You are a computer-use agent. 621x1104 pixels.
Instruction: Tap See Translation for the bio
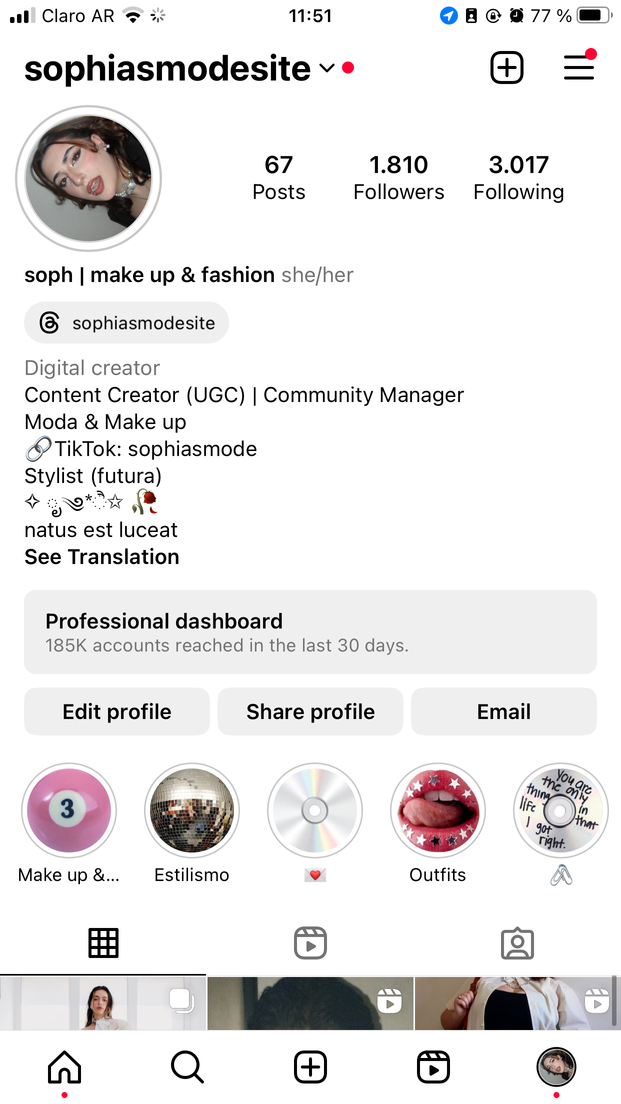(102, 557)
